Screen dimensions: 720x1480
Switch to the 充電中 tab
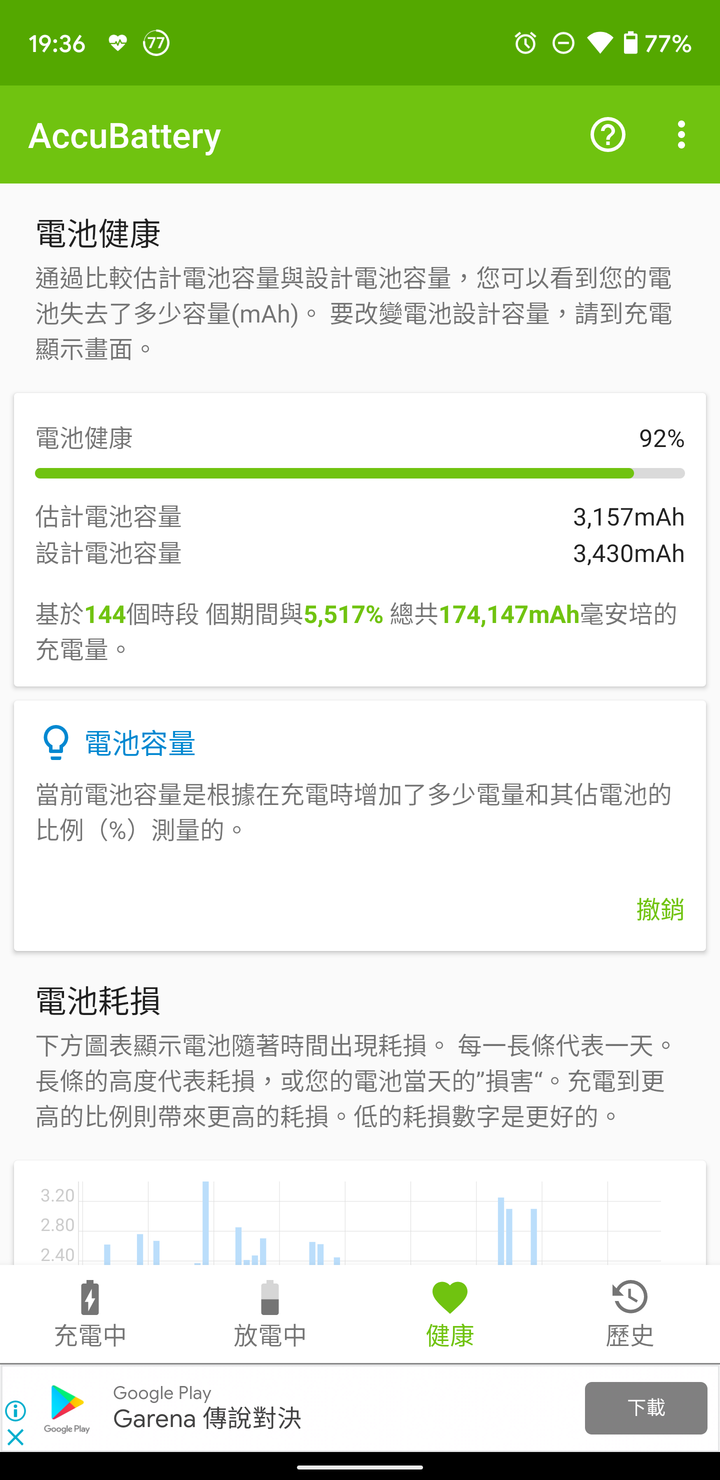point(90,1314)
